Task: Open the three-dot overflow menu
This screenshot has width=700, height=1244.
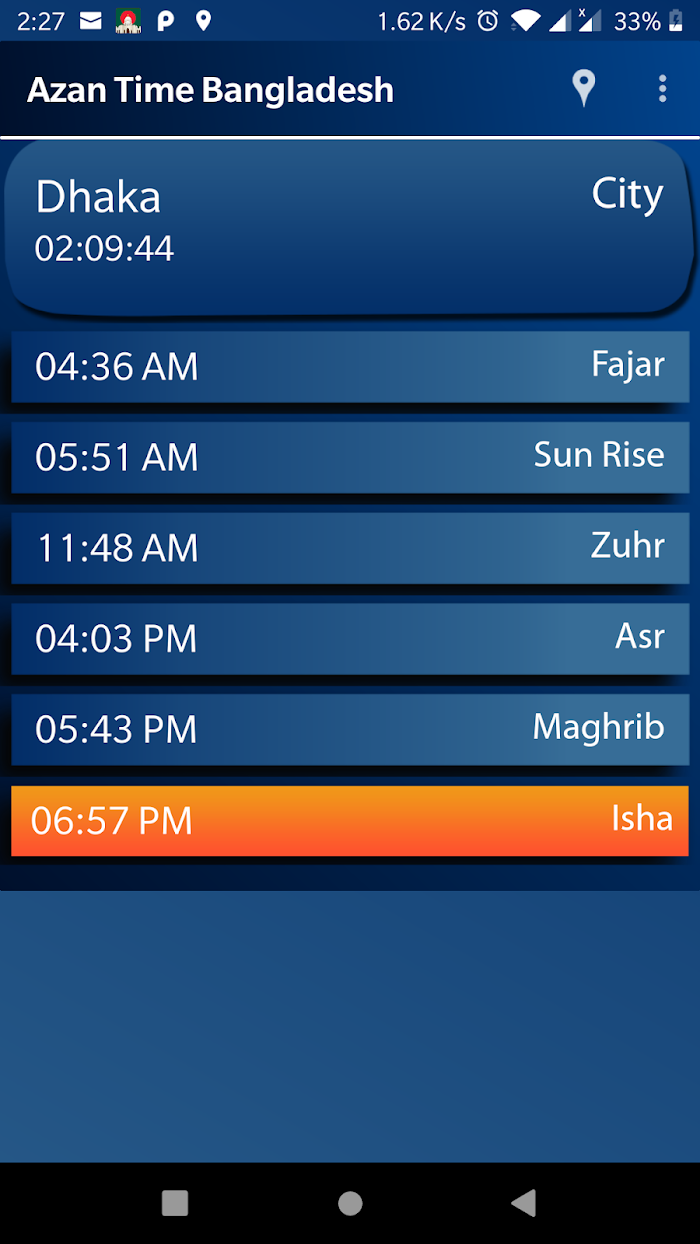Action: point(662,89)
